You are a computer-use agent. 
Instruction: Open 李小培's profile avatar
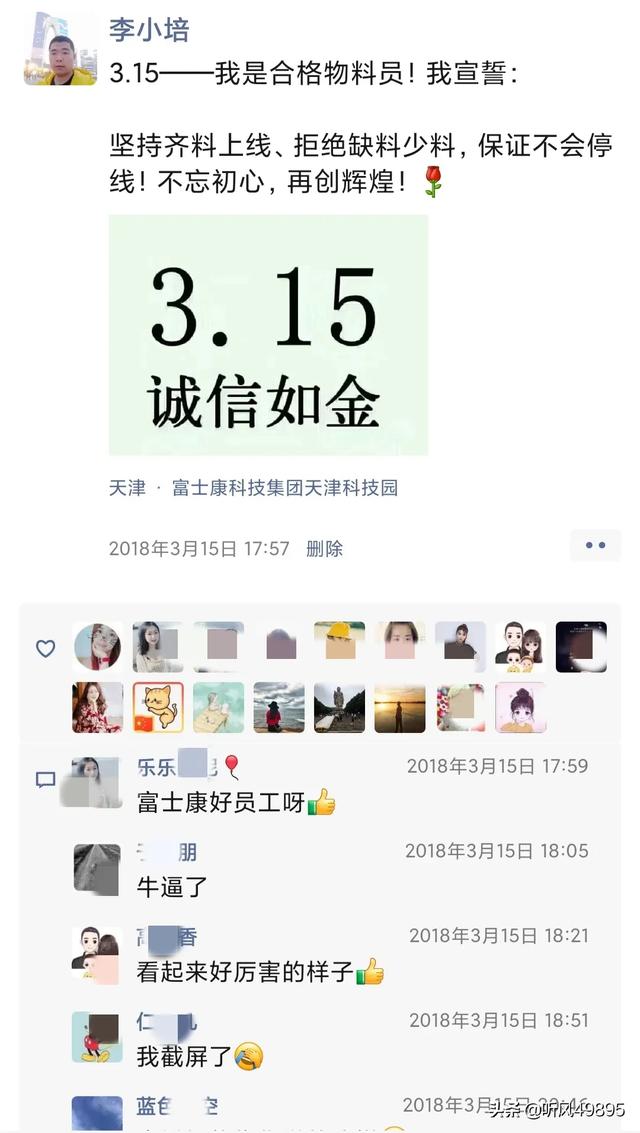click(x=61, y=48)
